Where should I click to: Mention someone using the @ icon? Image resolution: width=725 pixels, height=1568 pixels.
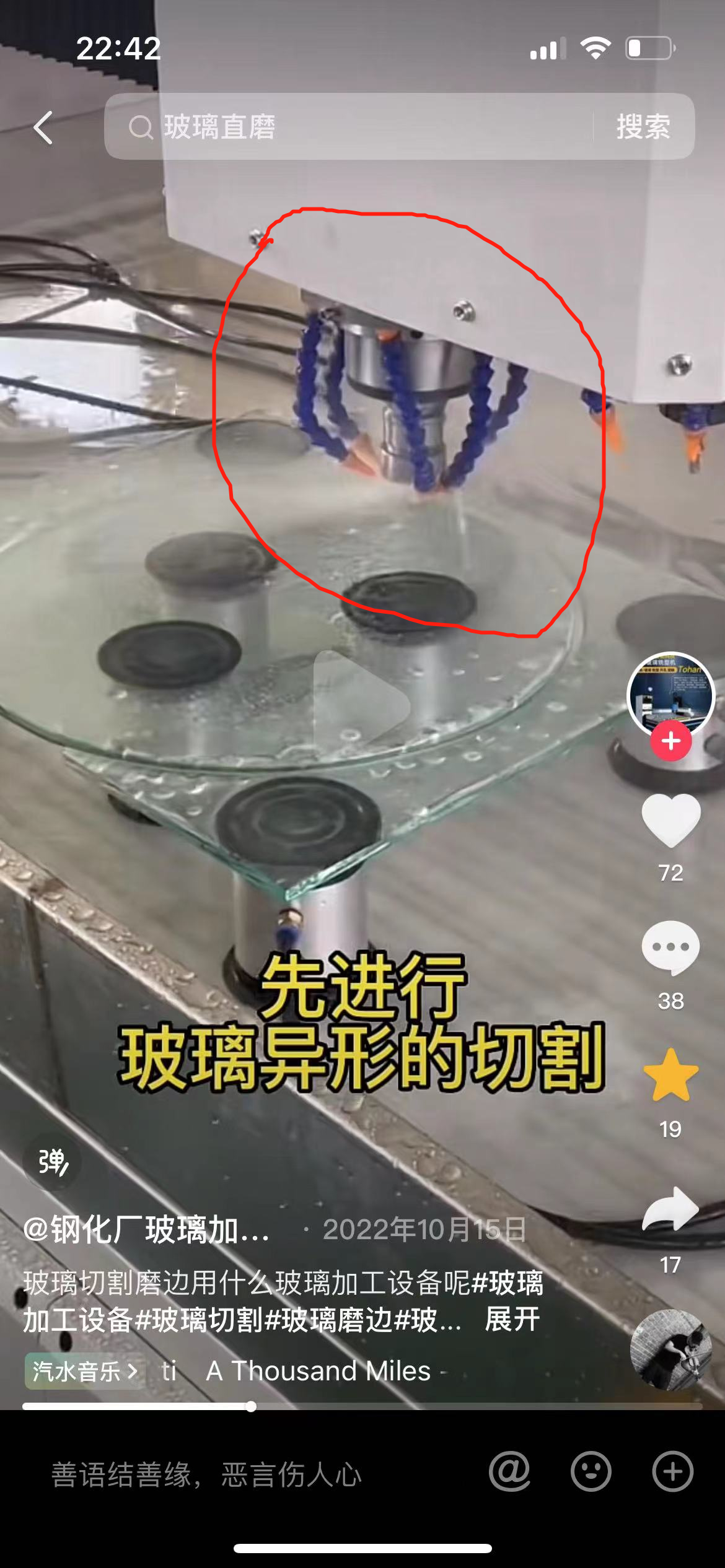pyautogui.click(x=509, y=1472)
